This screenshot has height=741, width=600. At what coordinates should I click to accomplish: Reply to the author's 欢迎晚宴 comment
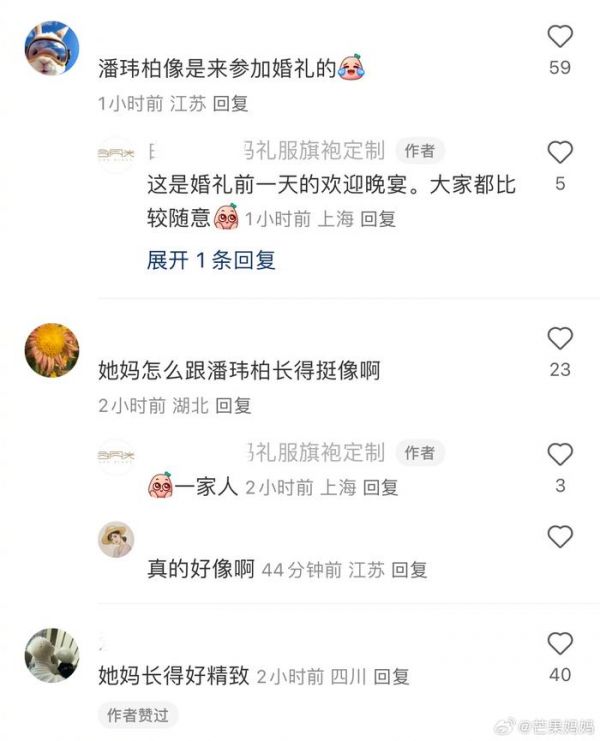click(x=378, y=219)
